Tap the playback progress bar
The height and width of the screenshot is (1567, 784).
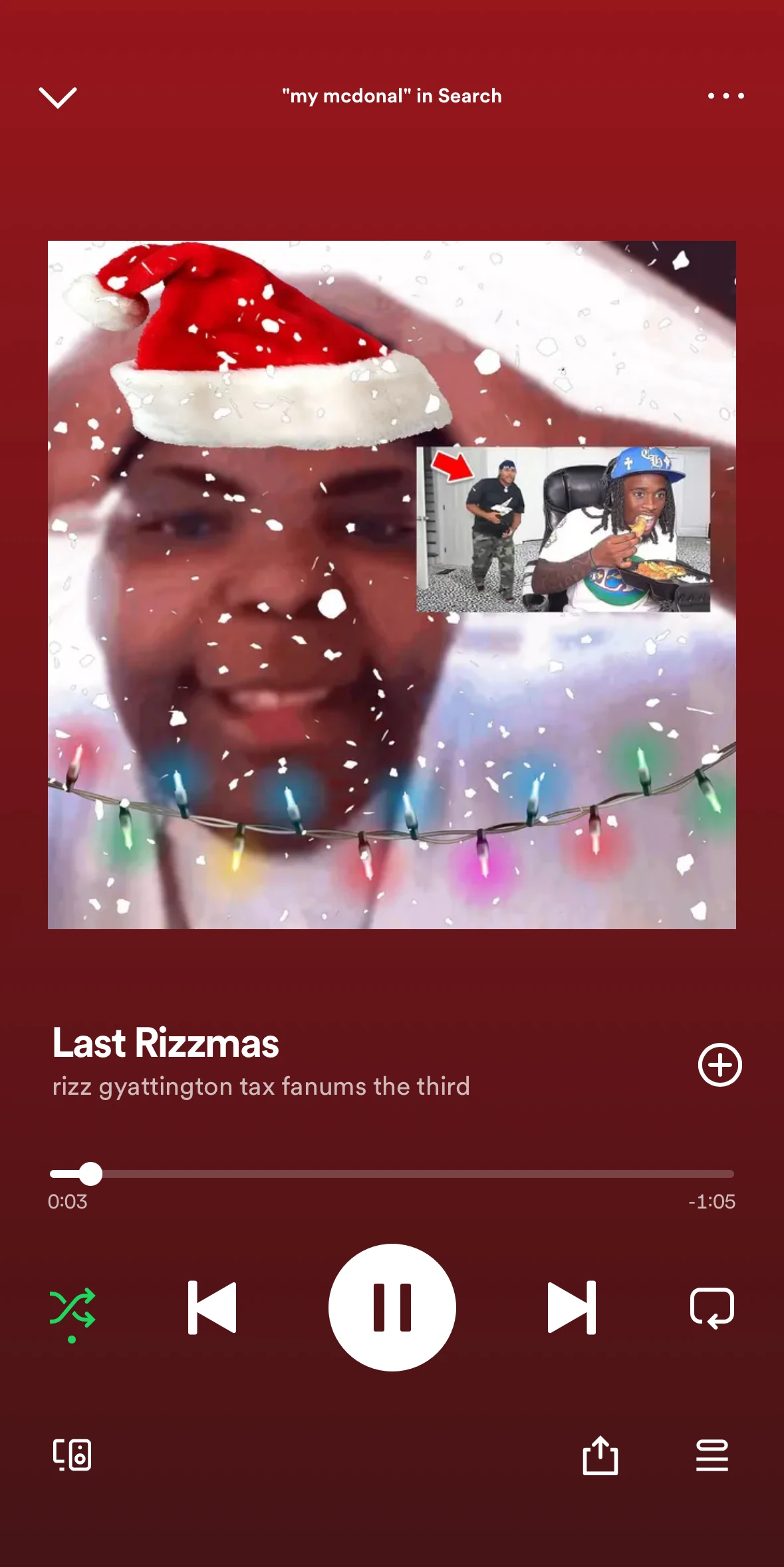(392, 1174)
